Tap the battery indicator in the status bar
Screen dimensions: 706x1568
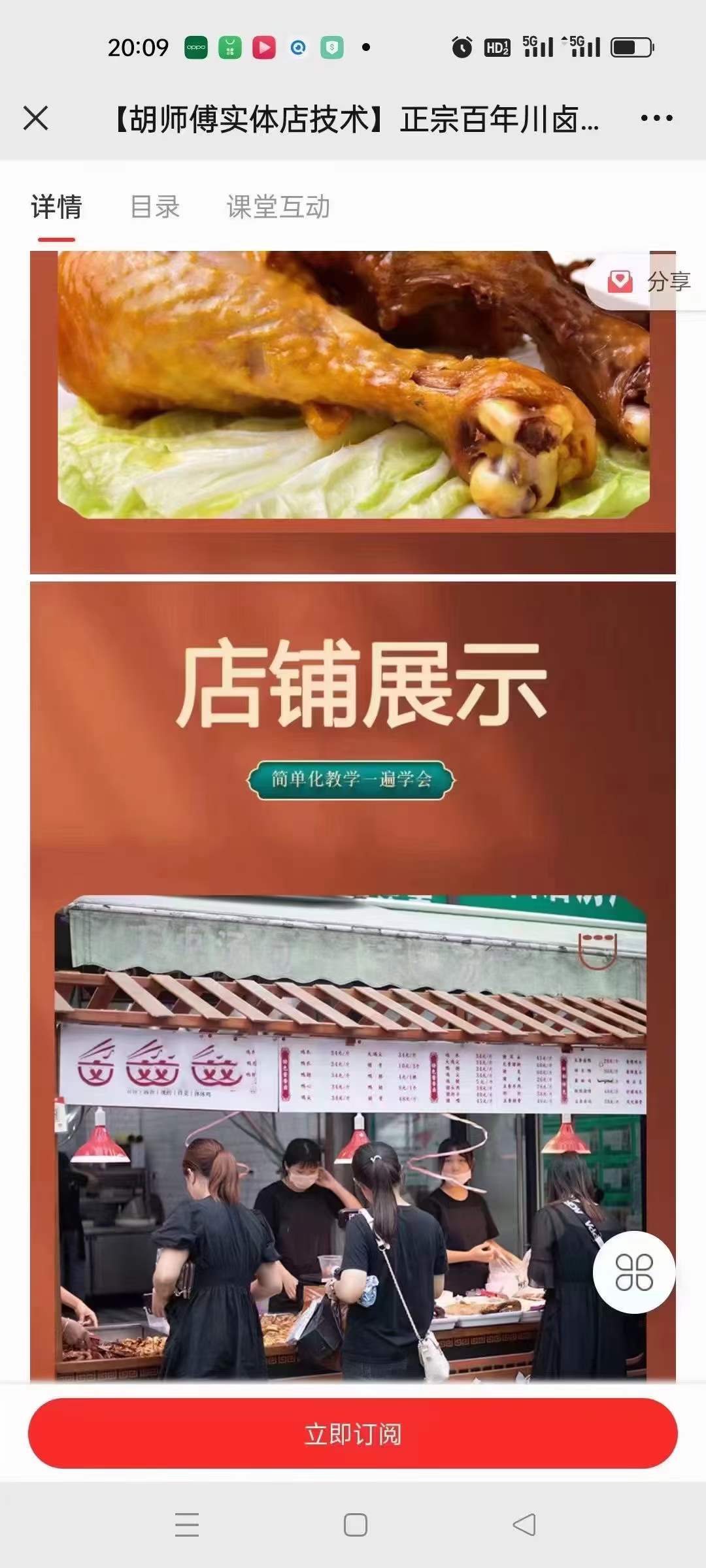click(631, 46)
